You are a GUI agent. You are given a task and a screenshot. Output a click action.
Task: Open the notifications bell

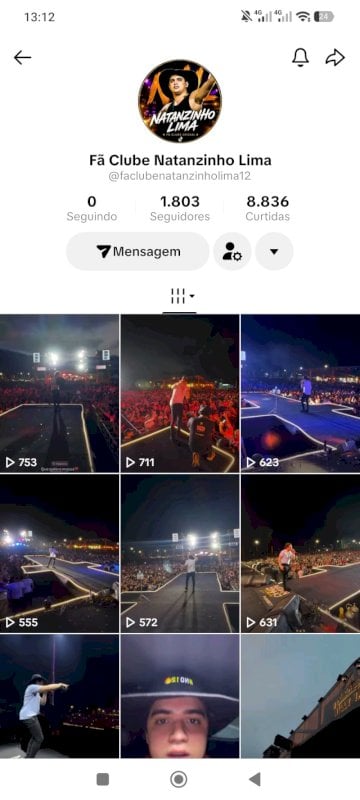(300, 58)
